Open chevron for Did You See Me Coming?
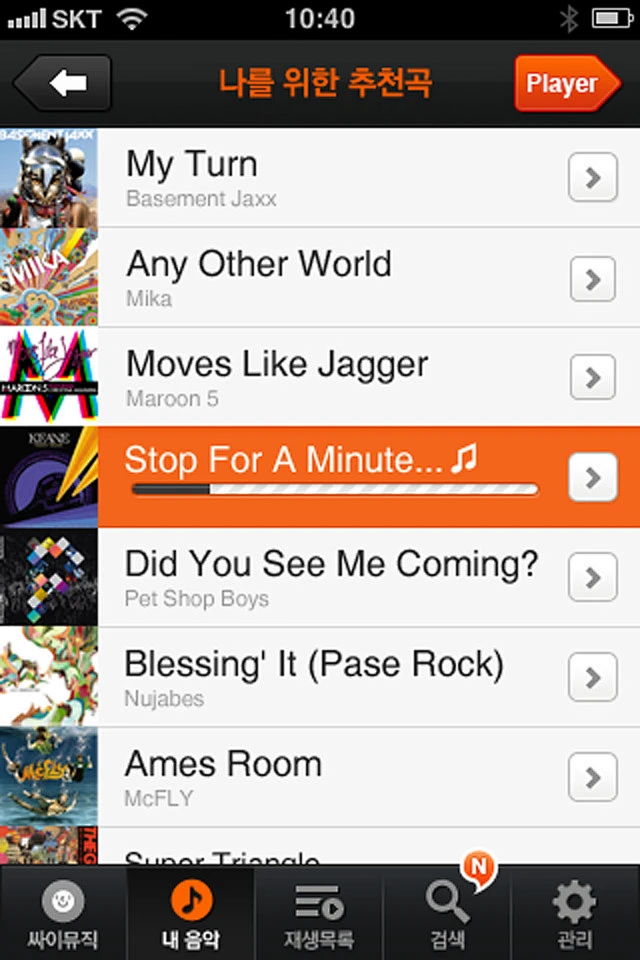 (x=593, y=578)
